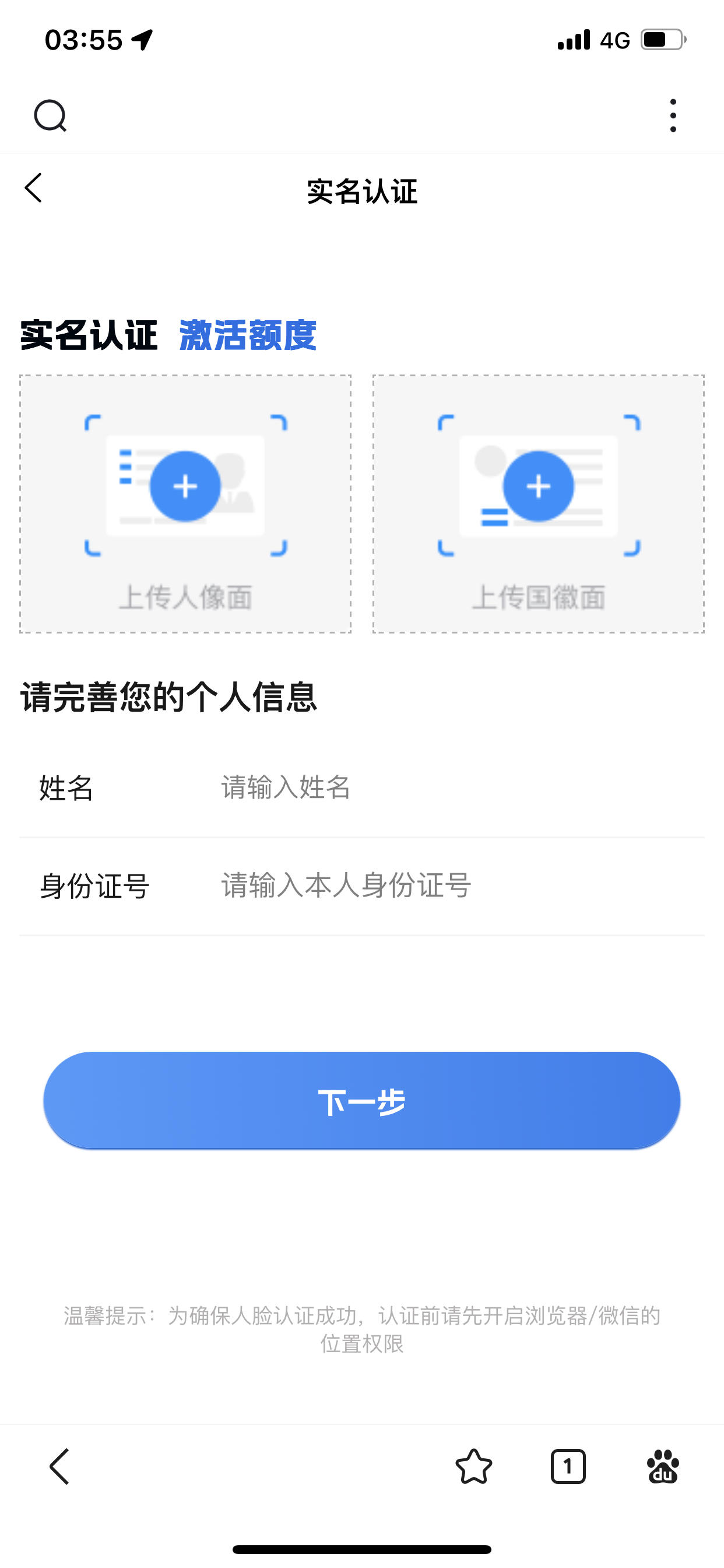Tap the 下一步 next step button
The image size is (724, 1568).
(x=362, y=1101)
